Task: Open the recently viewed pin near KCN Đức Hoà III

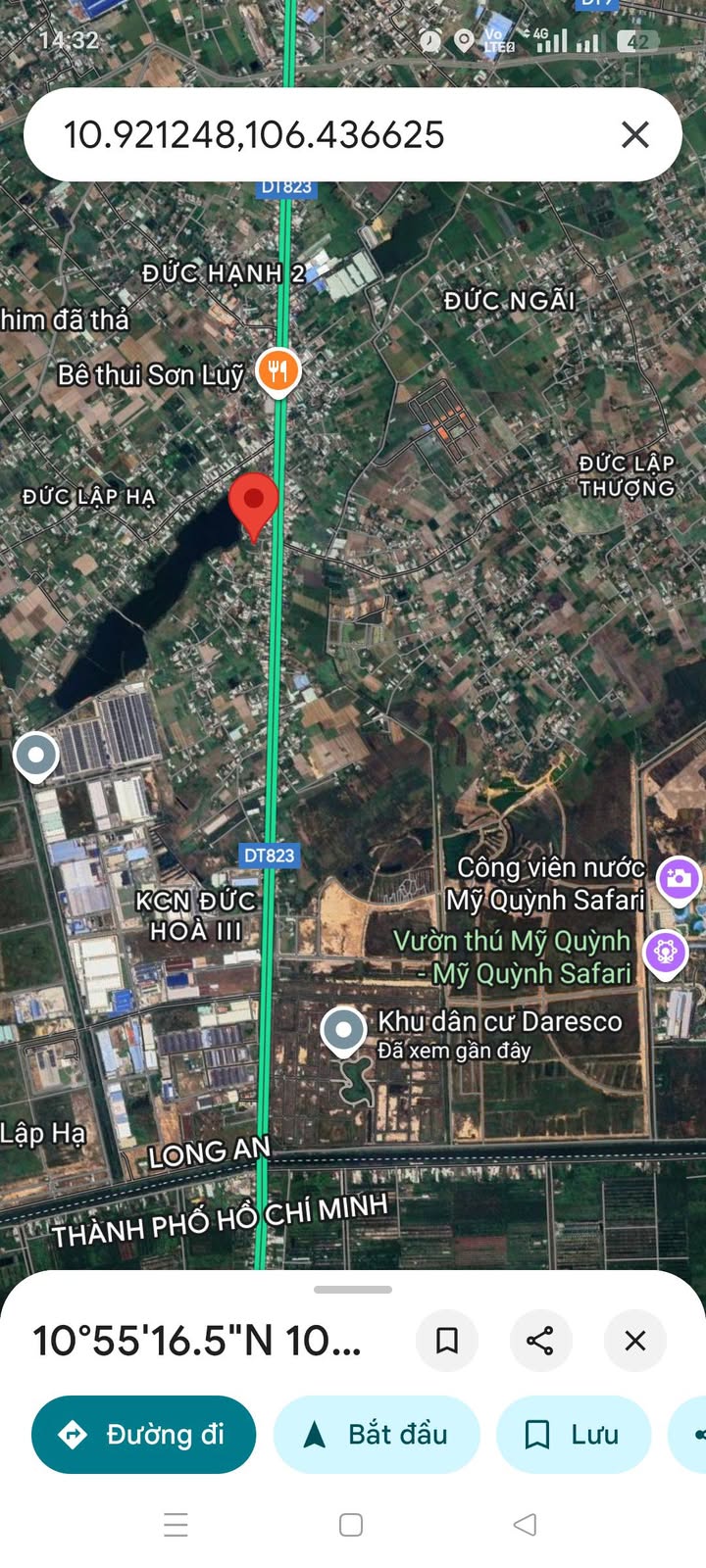Action: pos(36,758)
